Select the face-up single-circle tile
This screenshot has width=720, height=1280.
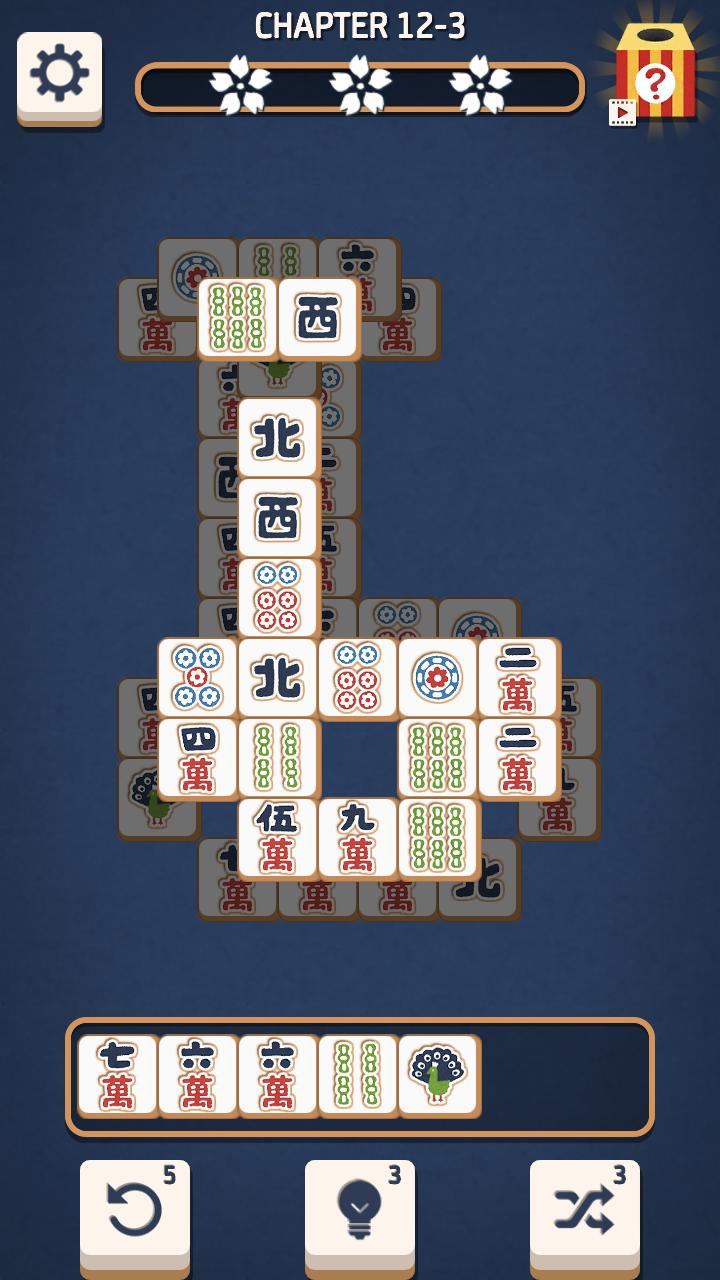point(437,677)
